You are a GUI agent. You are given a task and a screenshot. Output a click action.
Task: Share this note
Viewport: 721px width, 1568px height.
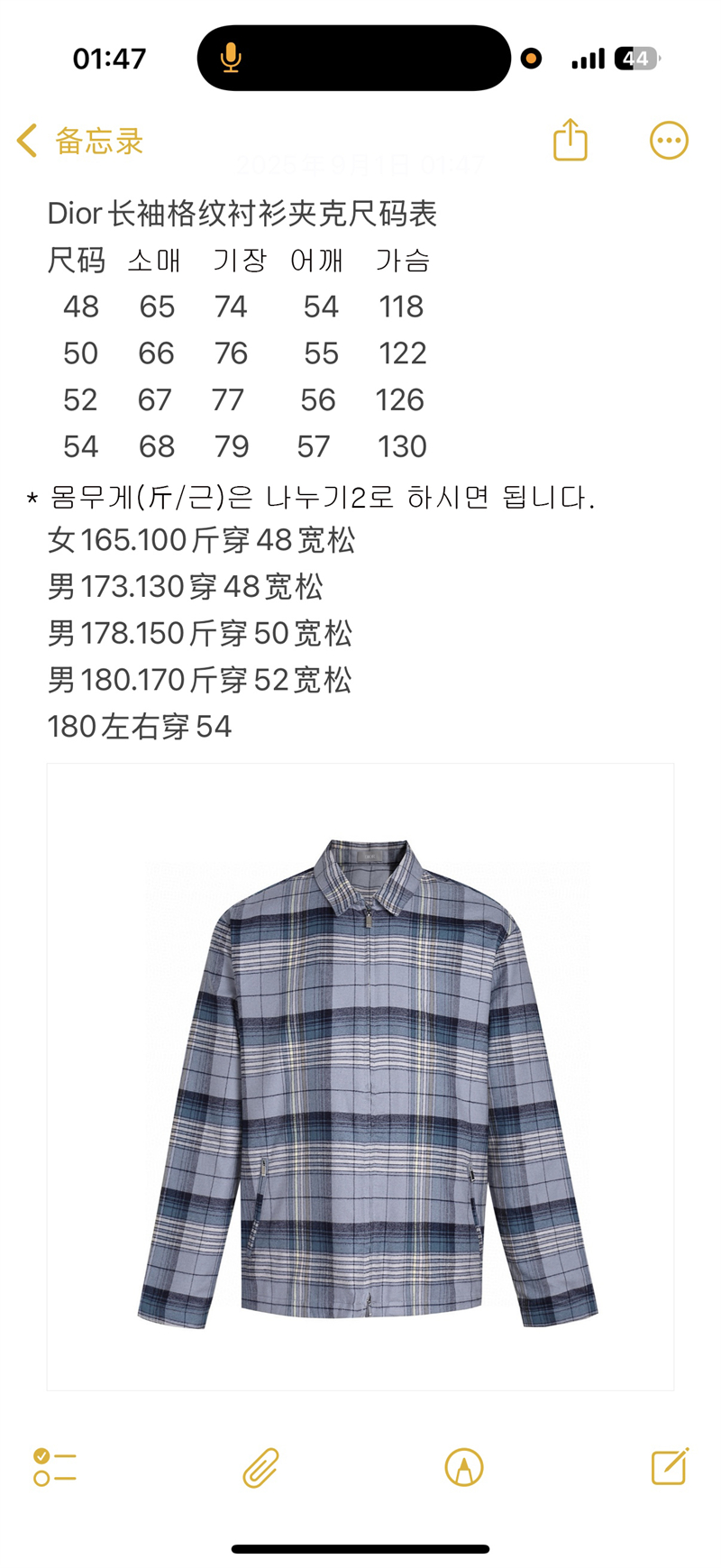point(570,140)
